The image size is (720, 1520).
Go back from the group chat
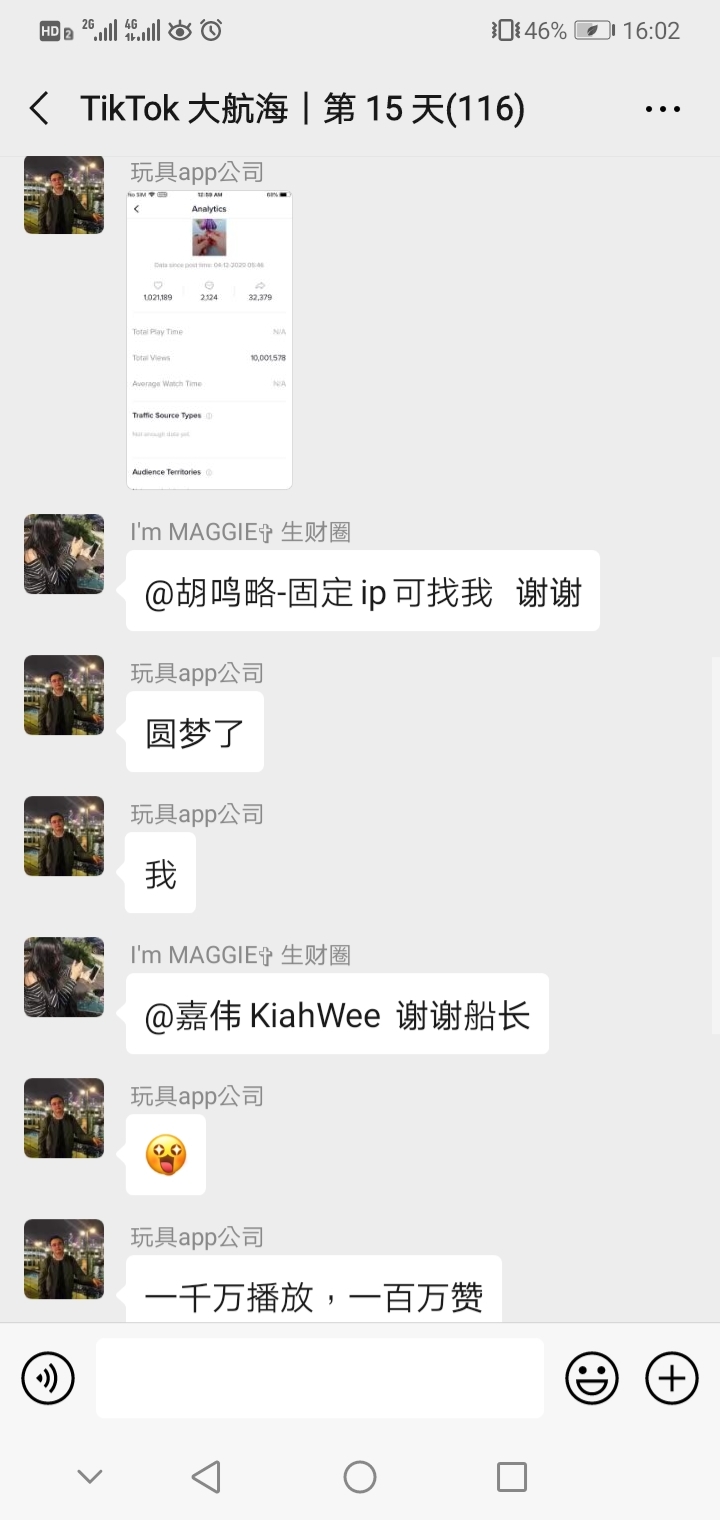tap(39, 108)
